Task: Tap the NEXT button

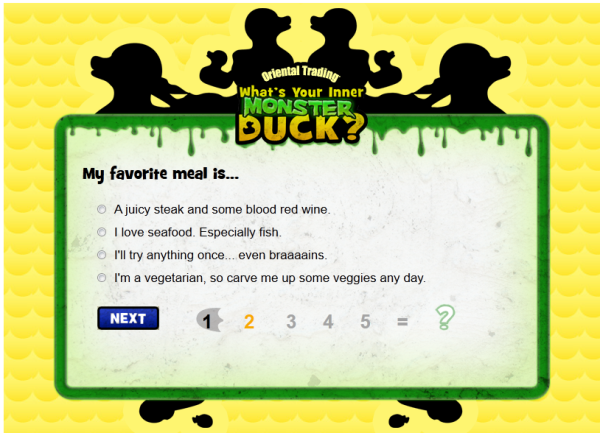Action: click(x=128, y=319)
